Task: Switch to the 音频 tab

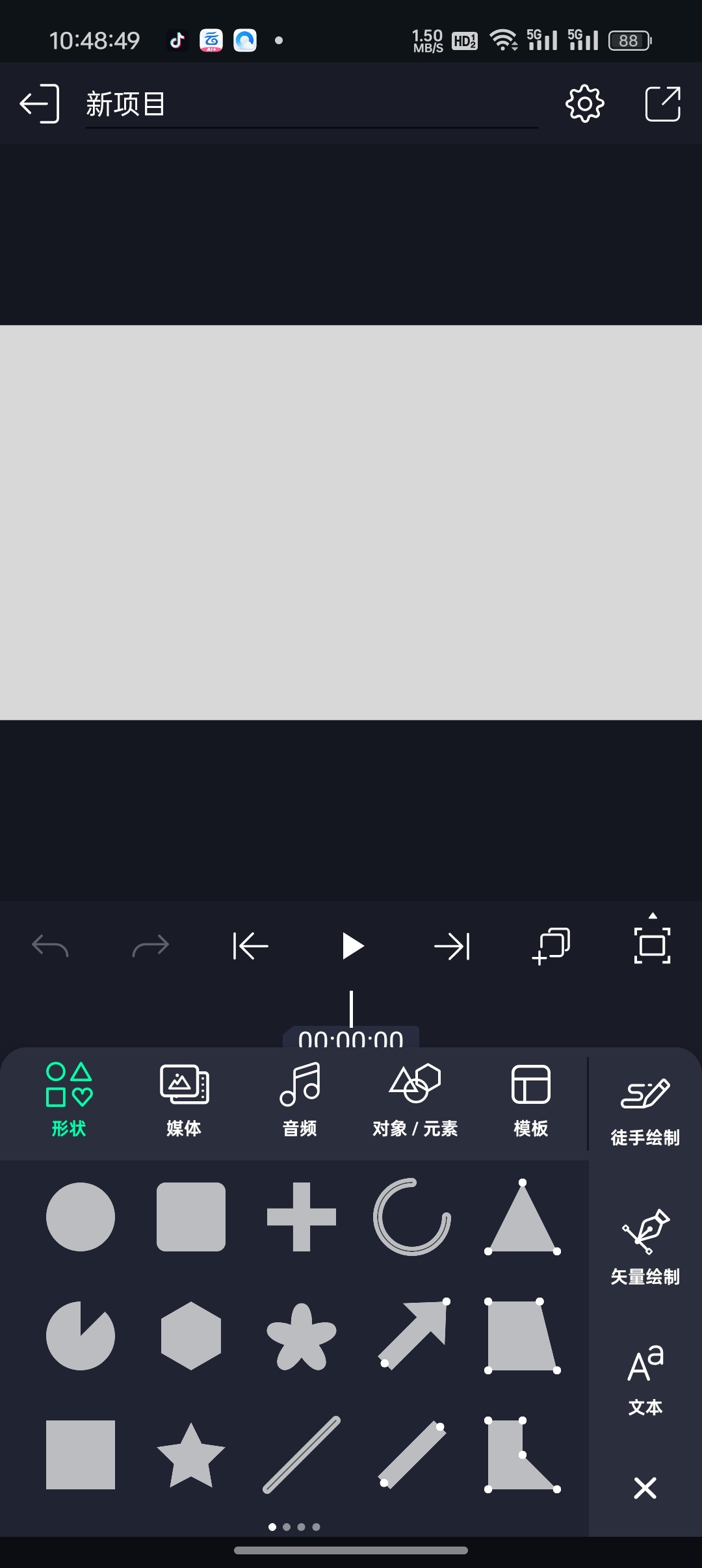Action: tap(300, 1099)
